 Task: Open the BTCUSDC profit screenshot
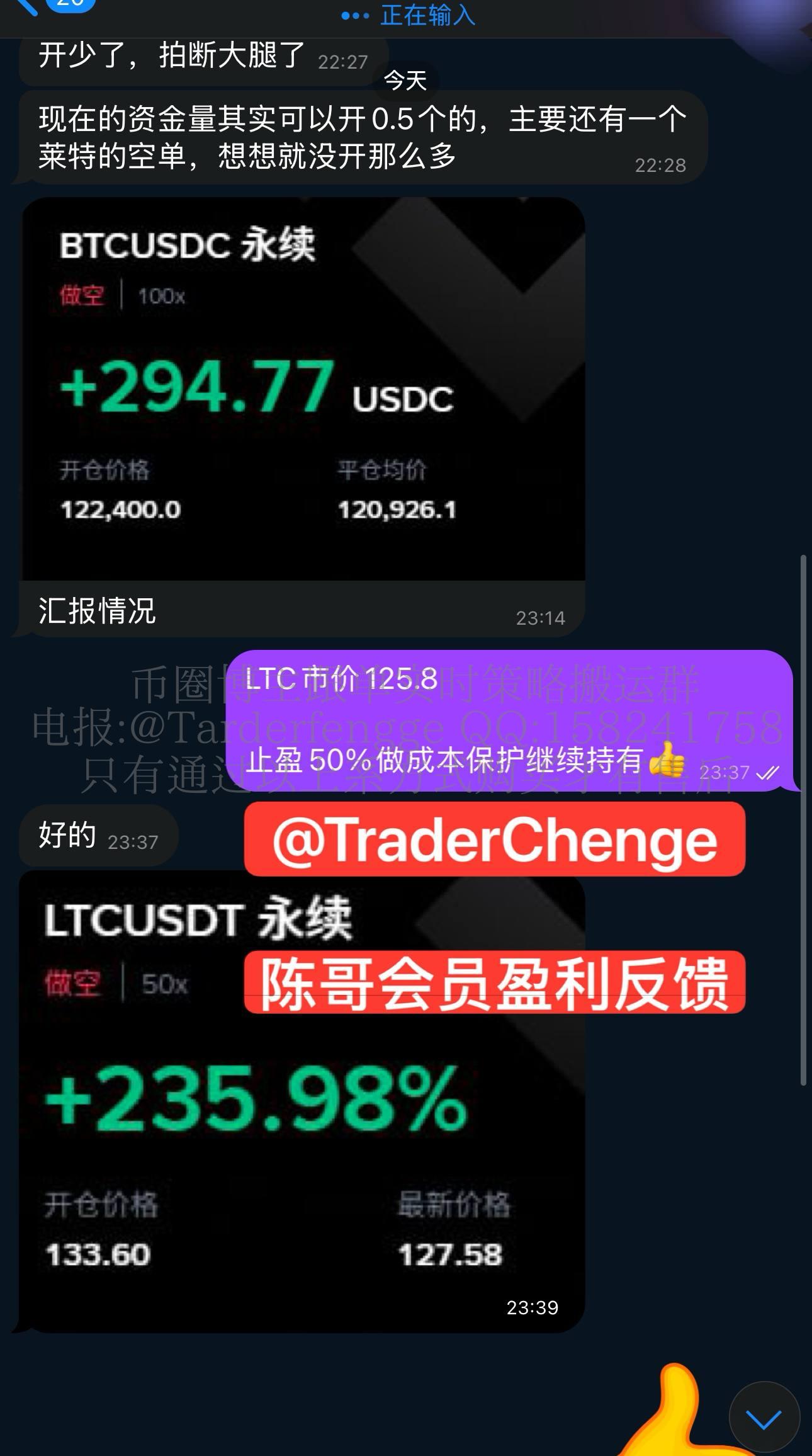(303, 389)
